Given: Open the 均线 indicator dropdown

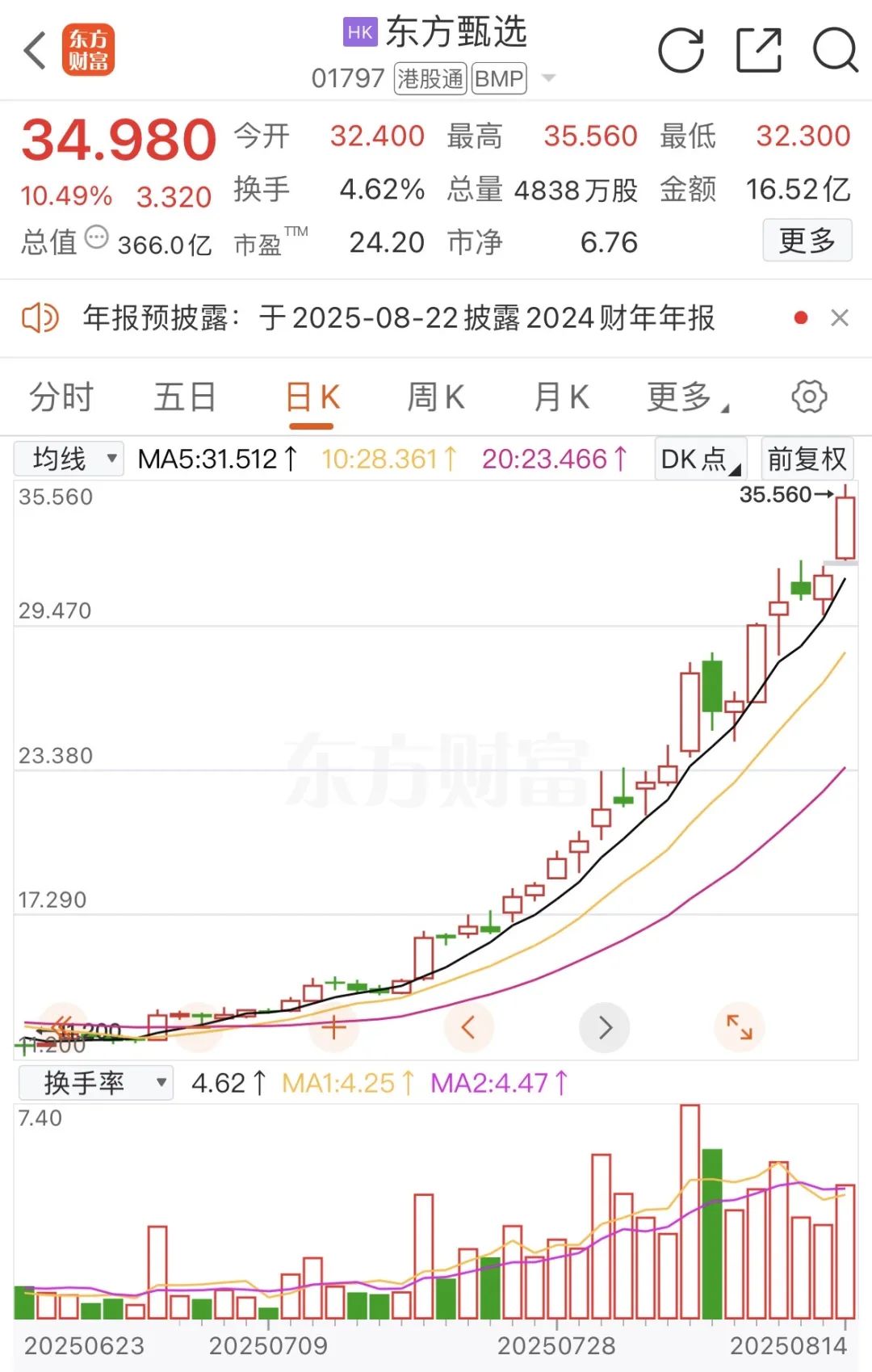Looking at the screenshot, I should point(69,459).
